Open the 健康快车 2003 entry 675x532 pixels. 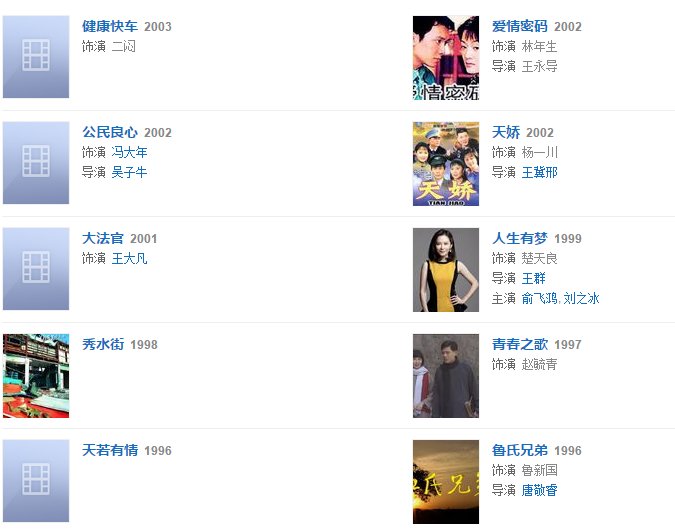pyautogui.click(x=110, y=26)
